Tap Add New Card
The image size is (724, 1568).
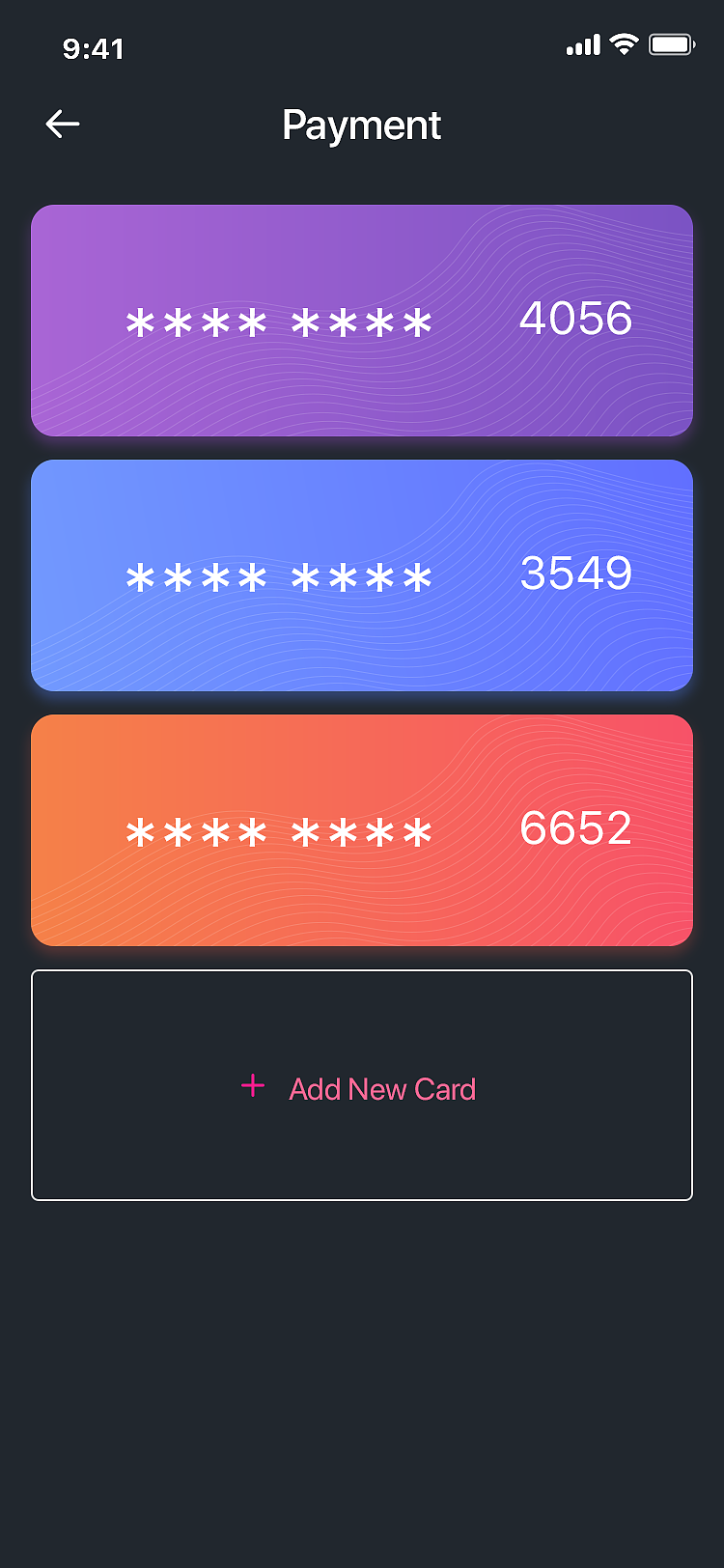362,1086
